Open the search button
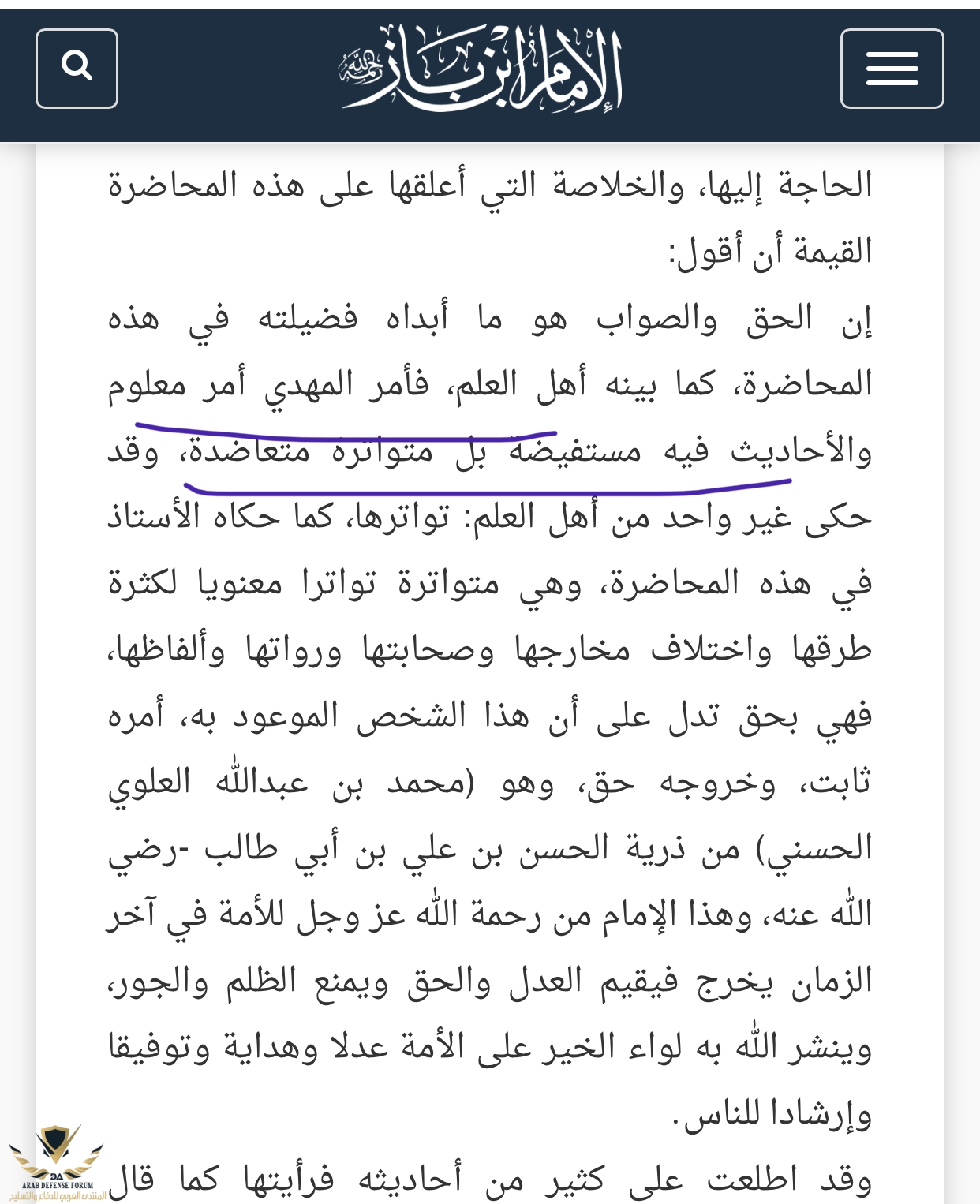 point(77,68)
